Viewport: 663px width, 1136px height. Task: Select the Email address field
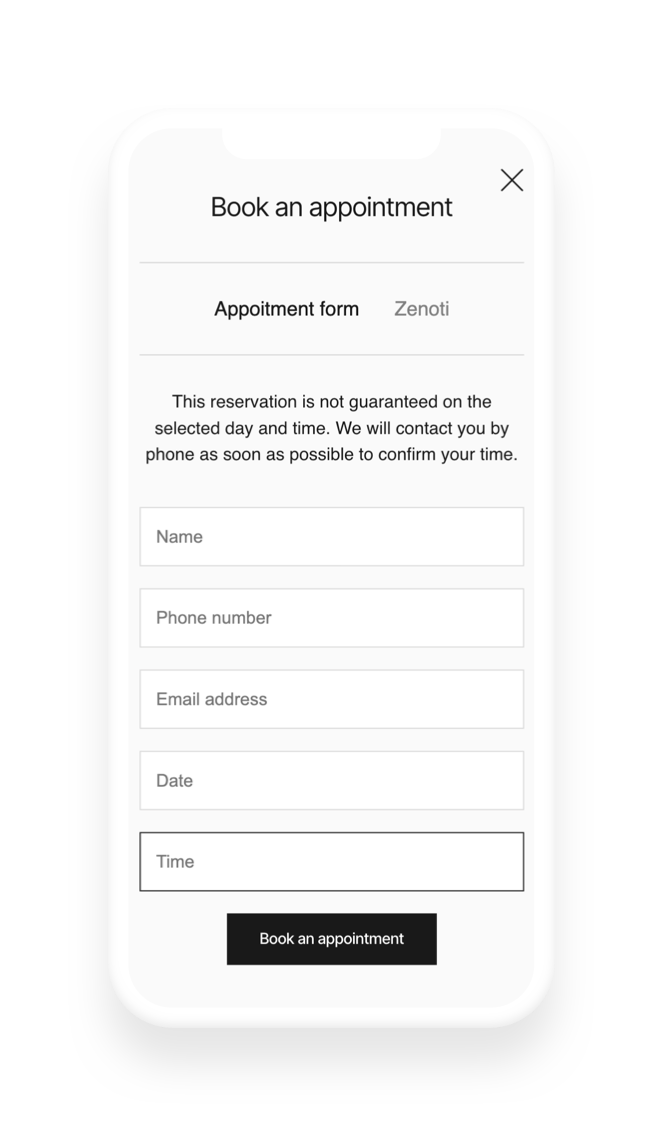click(x=331, y=699)
